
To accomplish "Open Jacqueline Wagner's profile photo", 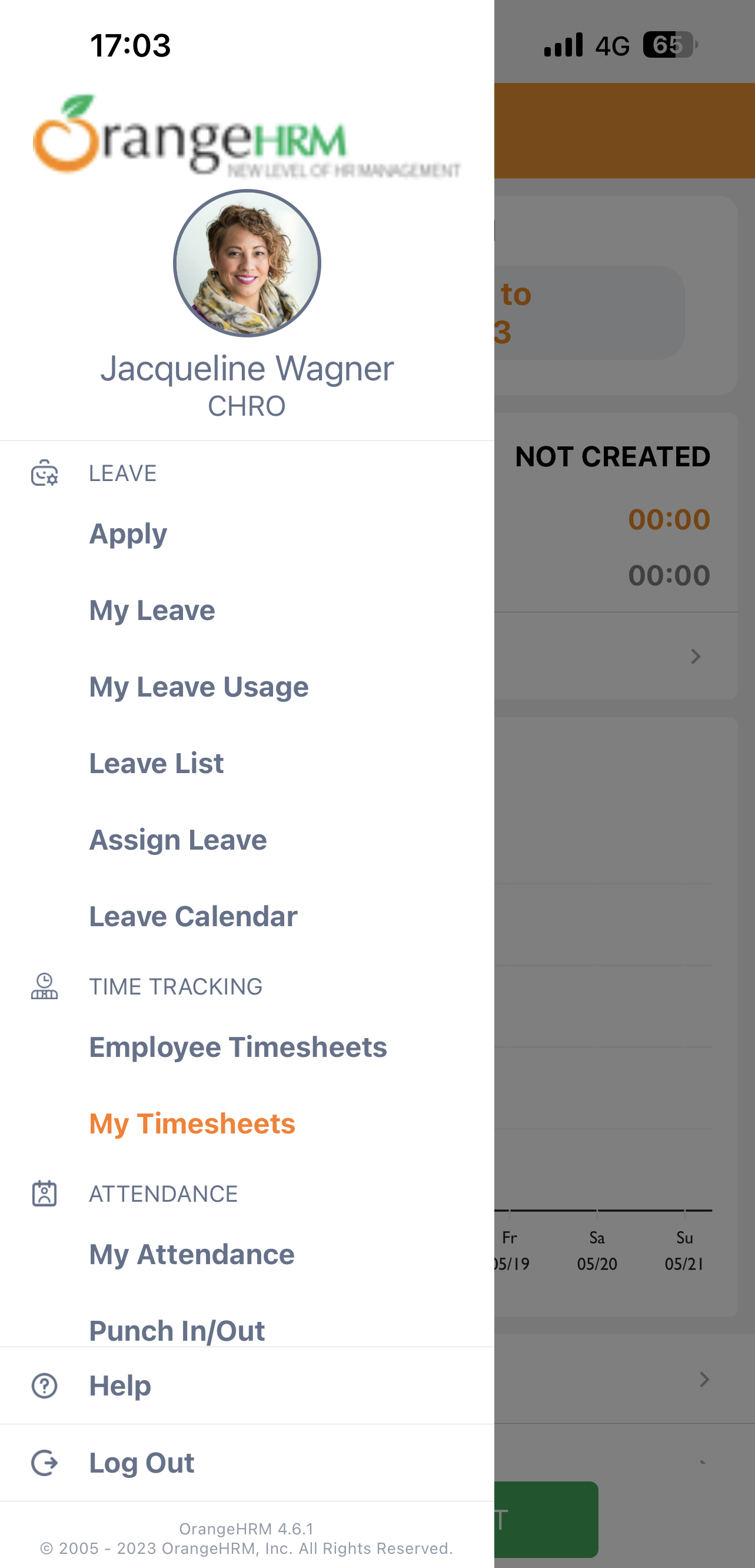I will [248, 263].
